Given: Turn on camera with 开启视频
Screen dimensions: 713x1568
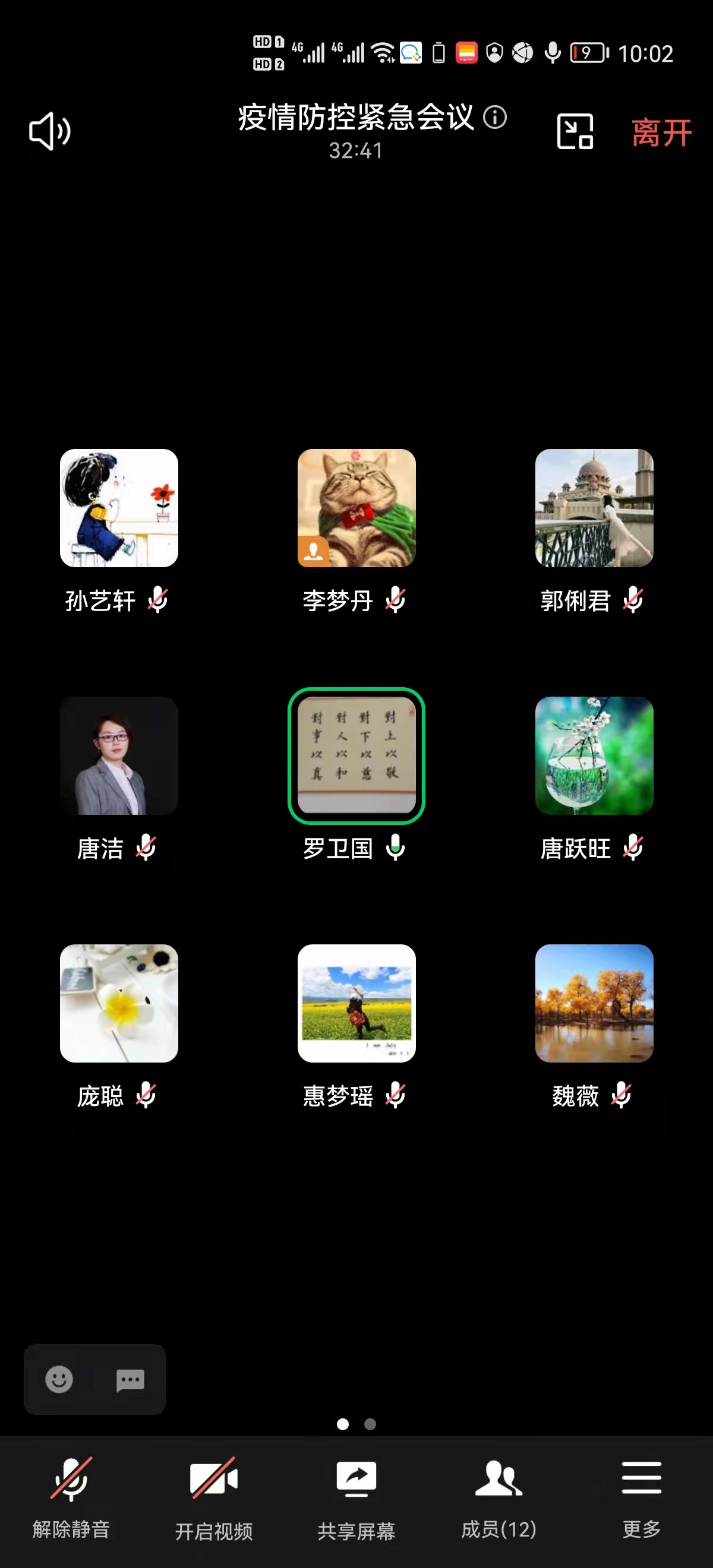Looking at the screenshot, I should pos(214,1494).
